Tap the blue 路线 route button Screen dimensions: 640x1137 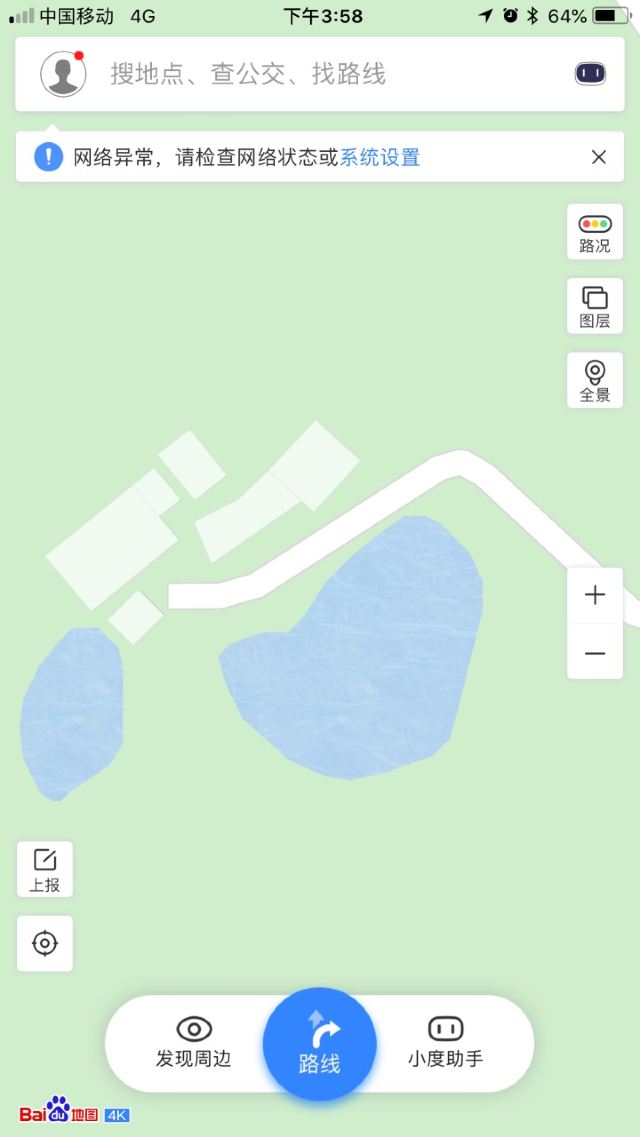point(320,1044)
